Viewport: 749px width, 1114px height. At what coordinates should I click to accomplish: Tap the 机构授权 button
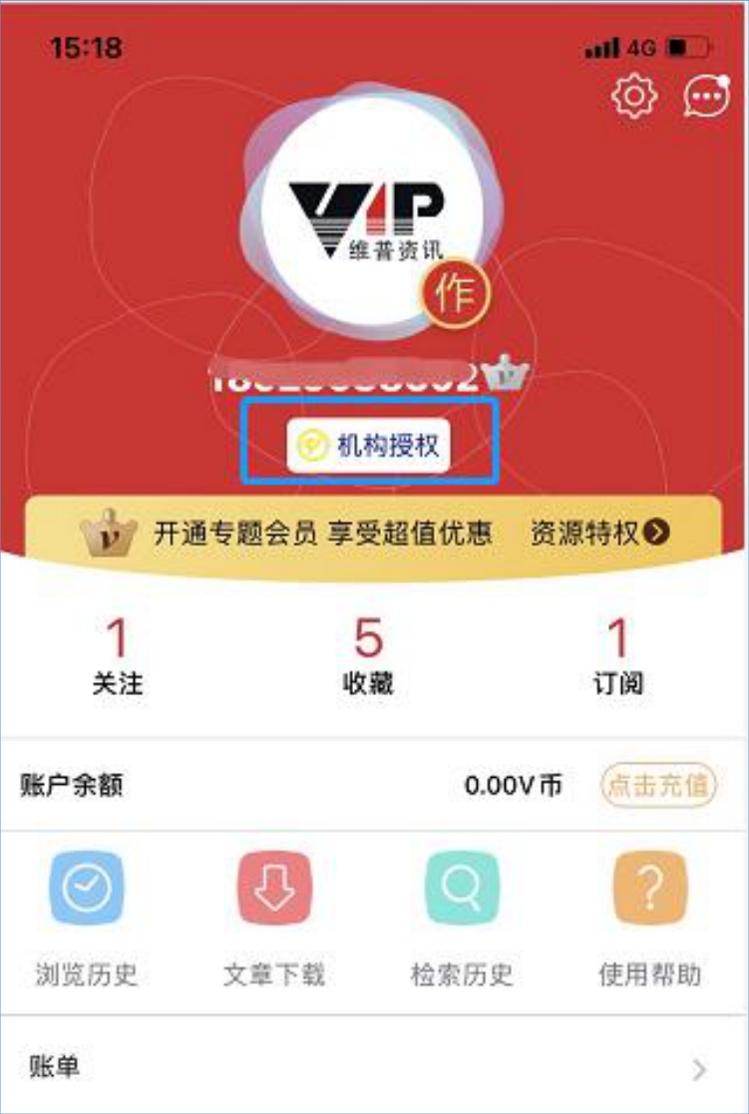pyautogui.click(x=370, y=446)
